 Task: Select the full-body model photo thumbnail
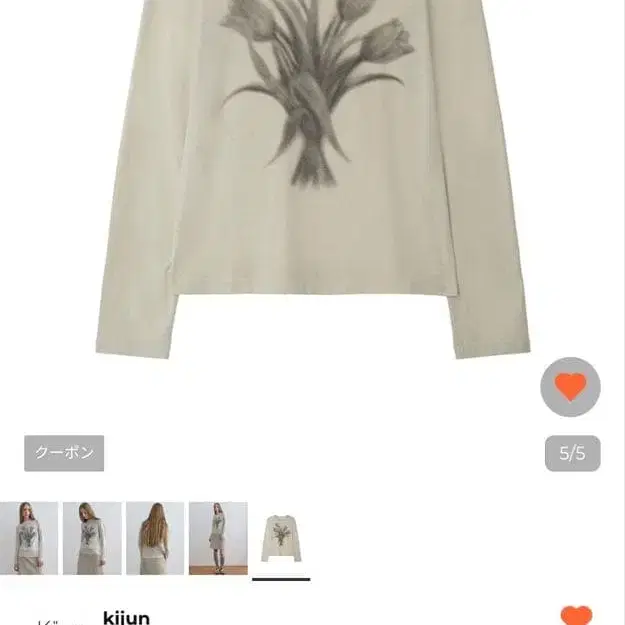218,538
